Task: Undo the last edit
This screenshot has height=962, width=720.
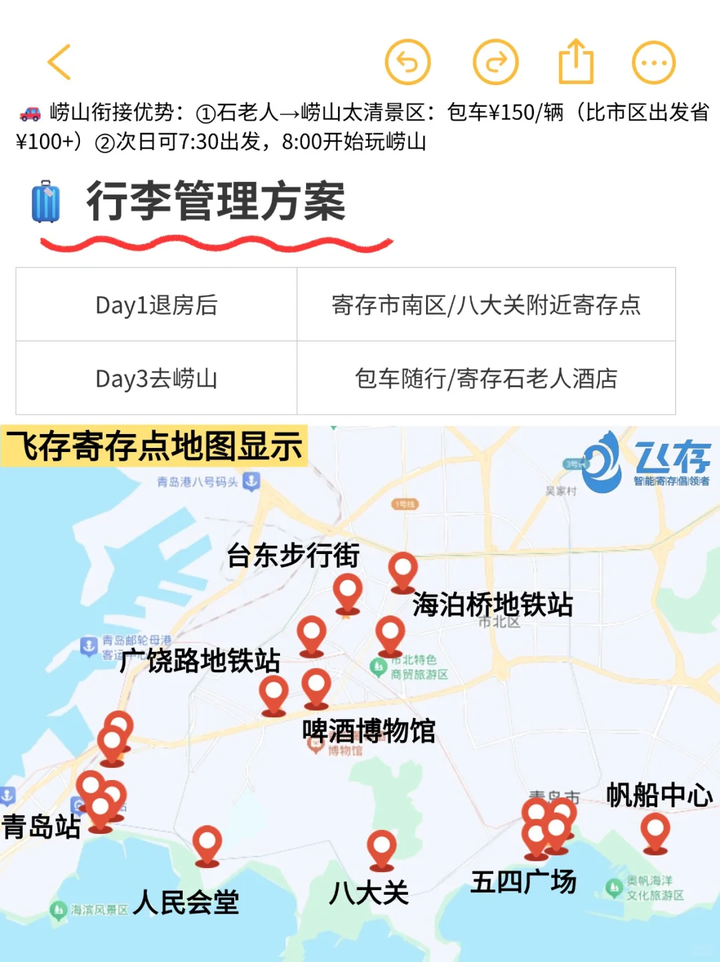Action: point(407,62)
